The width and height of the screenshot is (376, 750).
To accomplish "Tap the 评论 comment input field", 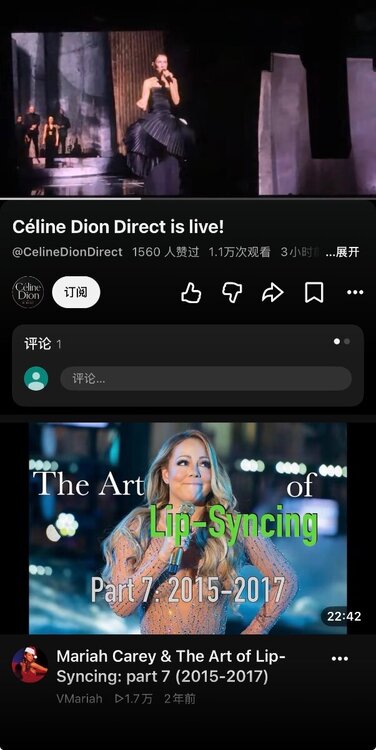I will click(206, 379).
